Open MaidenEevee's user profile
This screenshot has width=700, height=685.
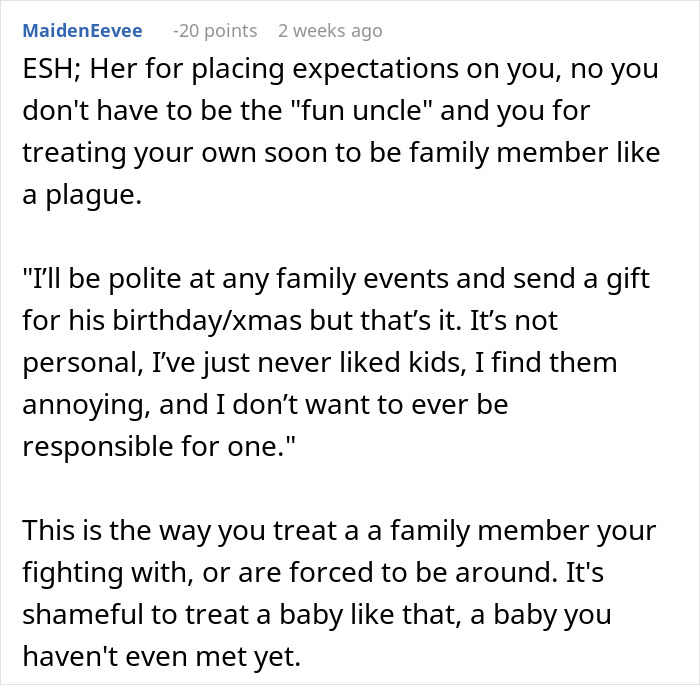point(82,31)
